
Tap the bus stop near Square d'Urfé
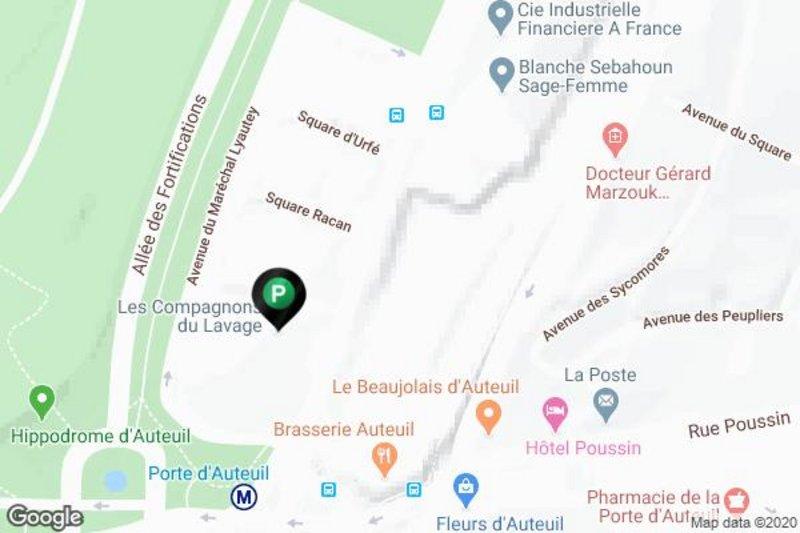(x=397, y=114)
